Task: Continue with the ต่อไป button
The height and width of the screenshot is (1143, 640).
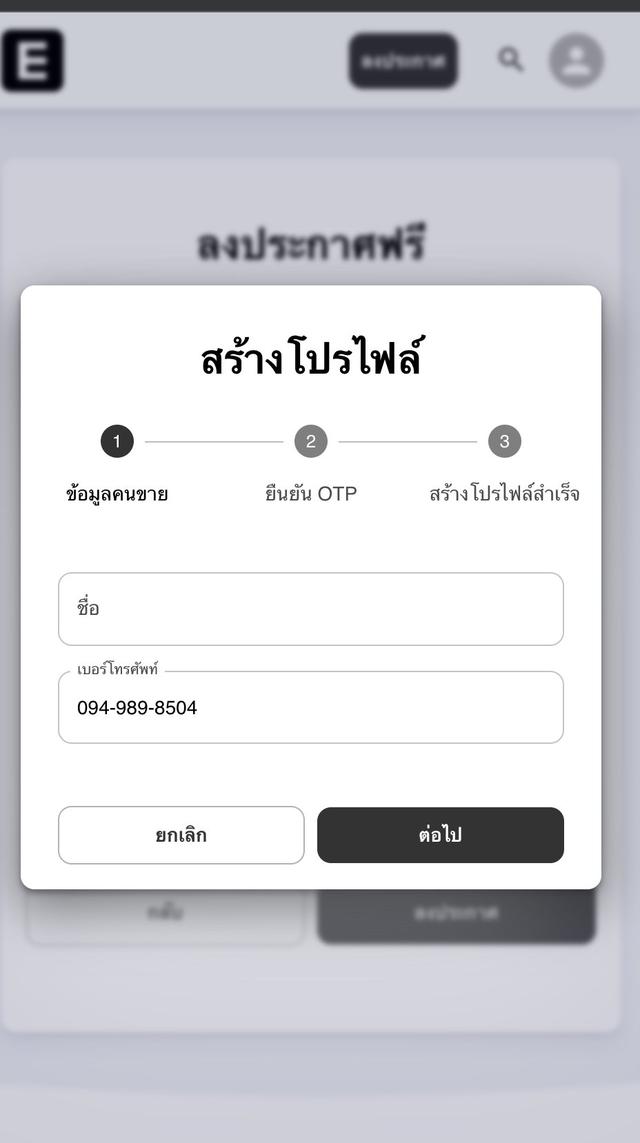Action: (440, 835)
